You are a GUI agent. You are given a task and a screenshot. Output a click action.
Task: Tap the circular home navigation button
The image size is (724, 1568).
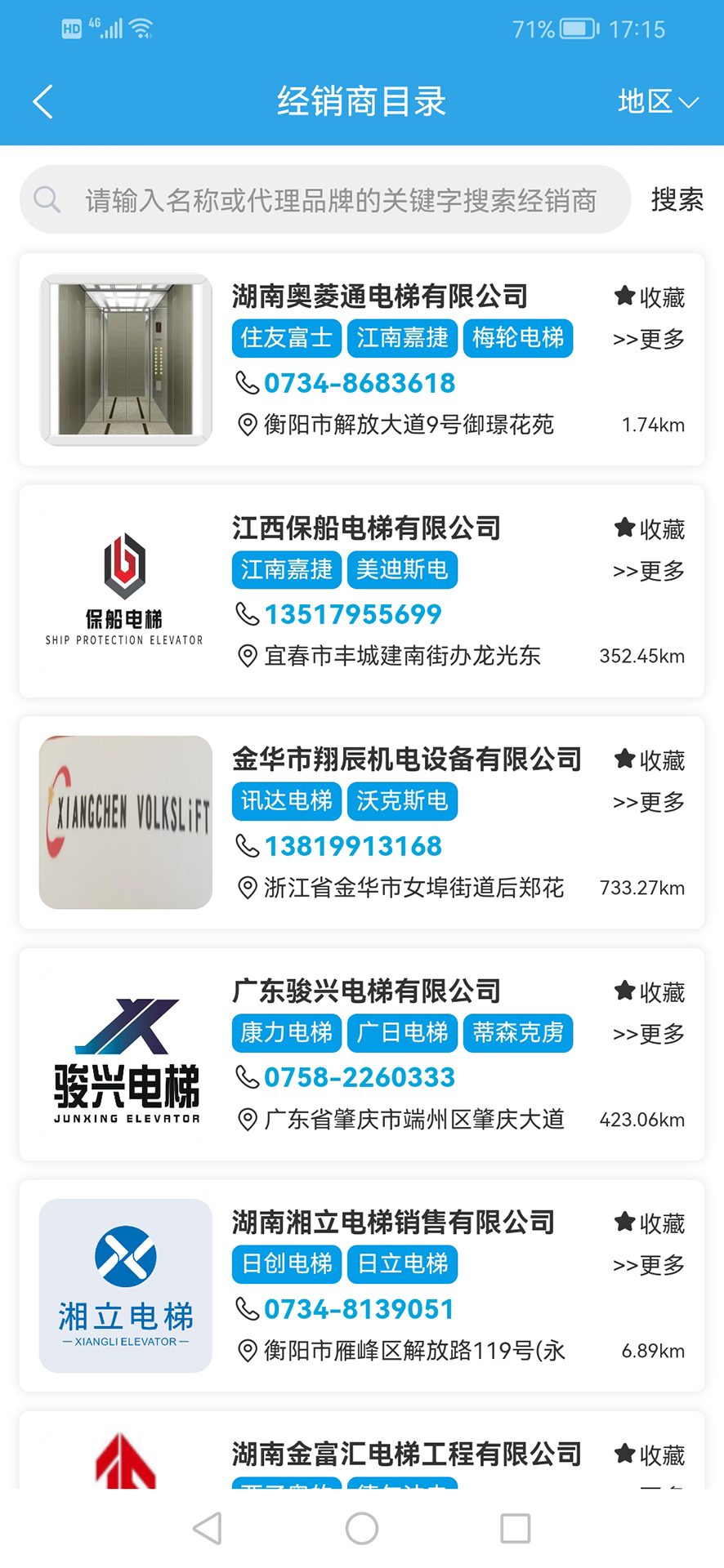point(362,1529)
